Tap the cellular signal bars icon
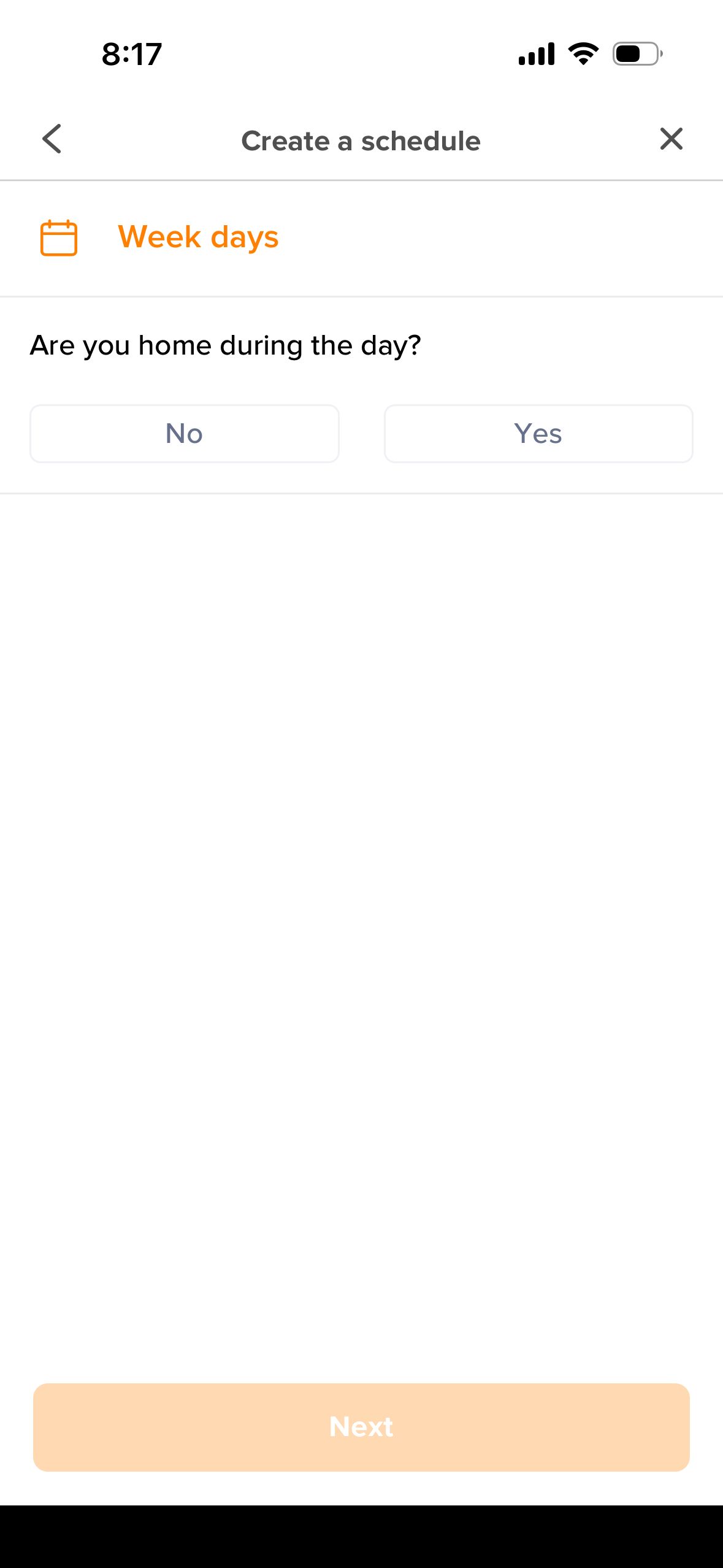Image resolution: width=723 pixels, height=1568 pixels. tap(536, 53)
